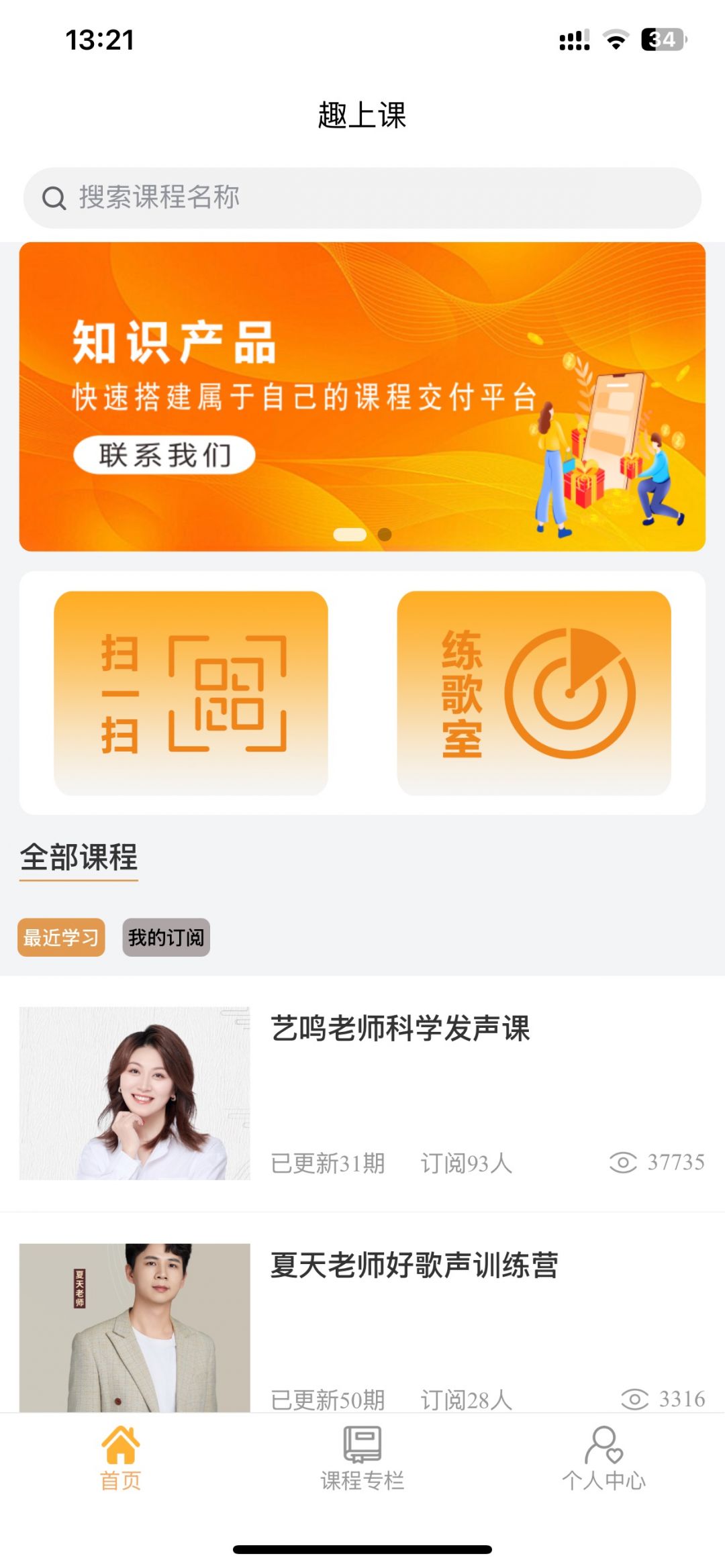The image size is (725, 1568).
Task: Tap the 搜索课程名称 search box
Action: (x=362, y=198)
